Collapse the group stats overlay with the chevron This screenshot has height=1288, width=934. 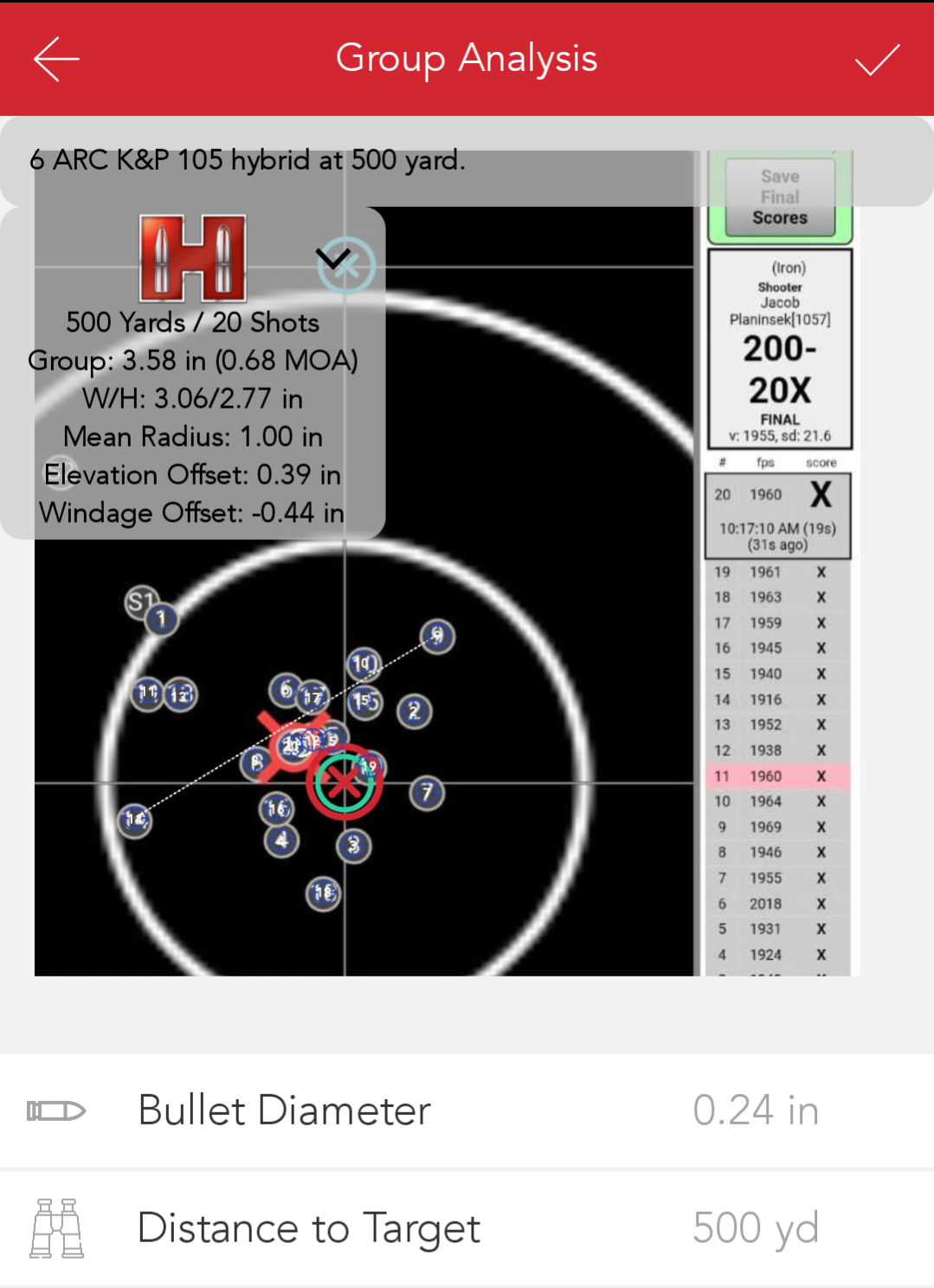point(332,255)
